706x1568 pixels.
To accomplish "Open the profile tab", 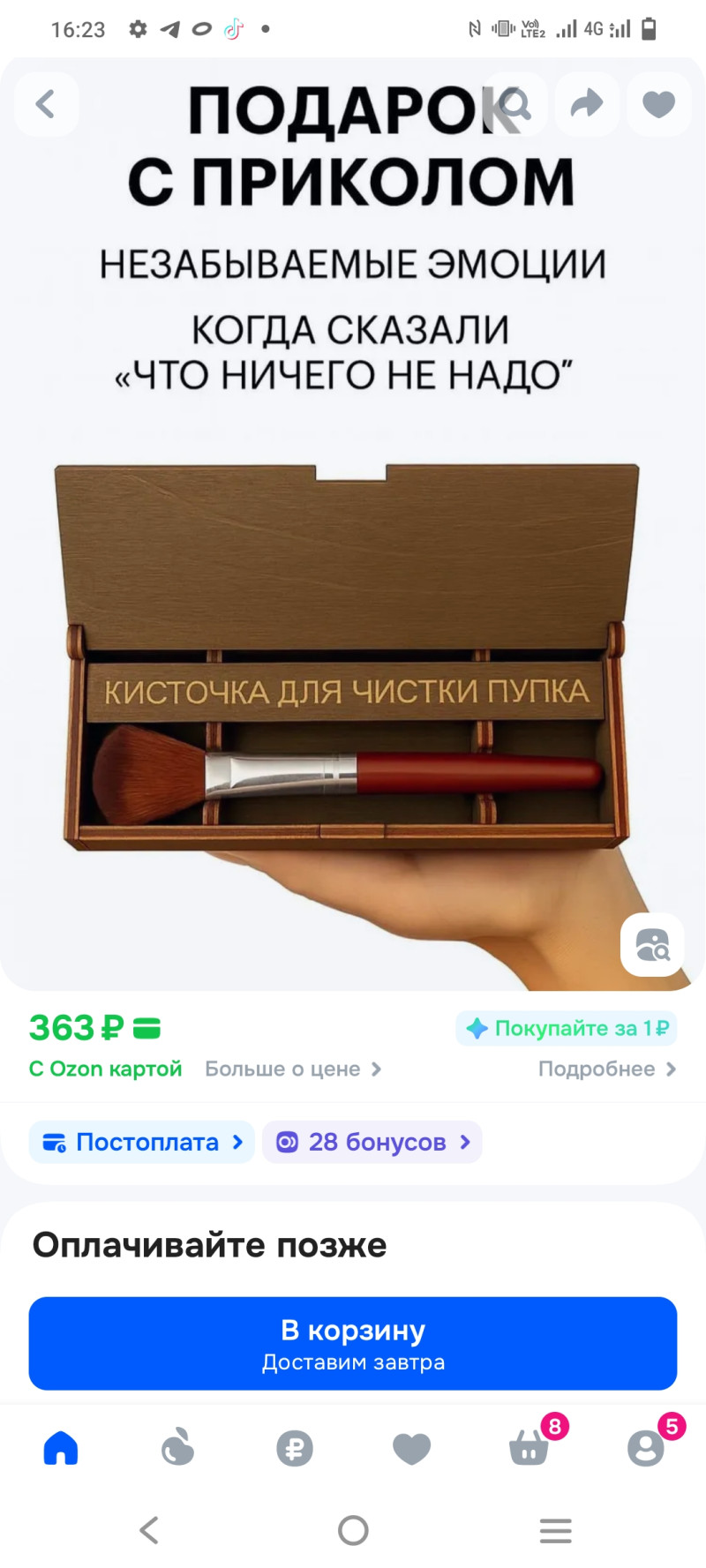I will click(x=645, y=1448).
